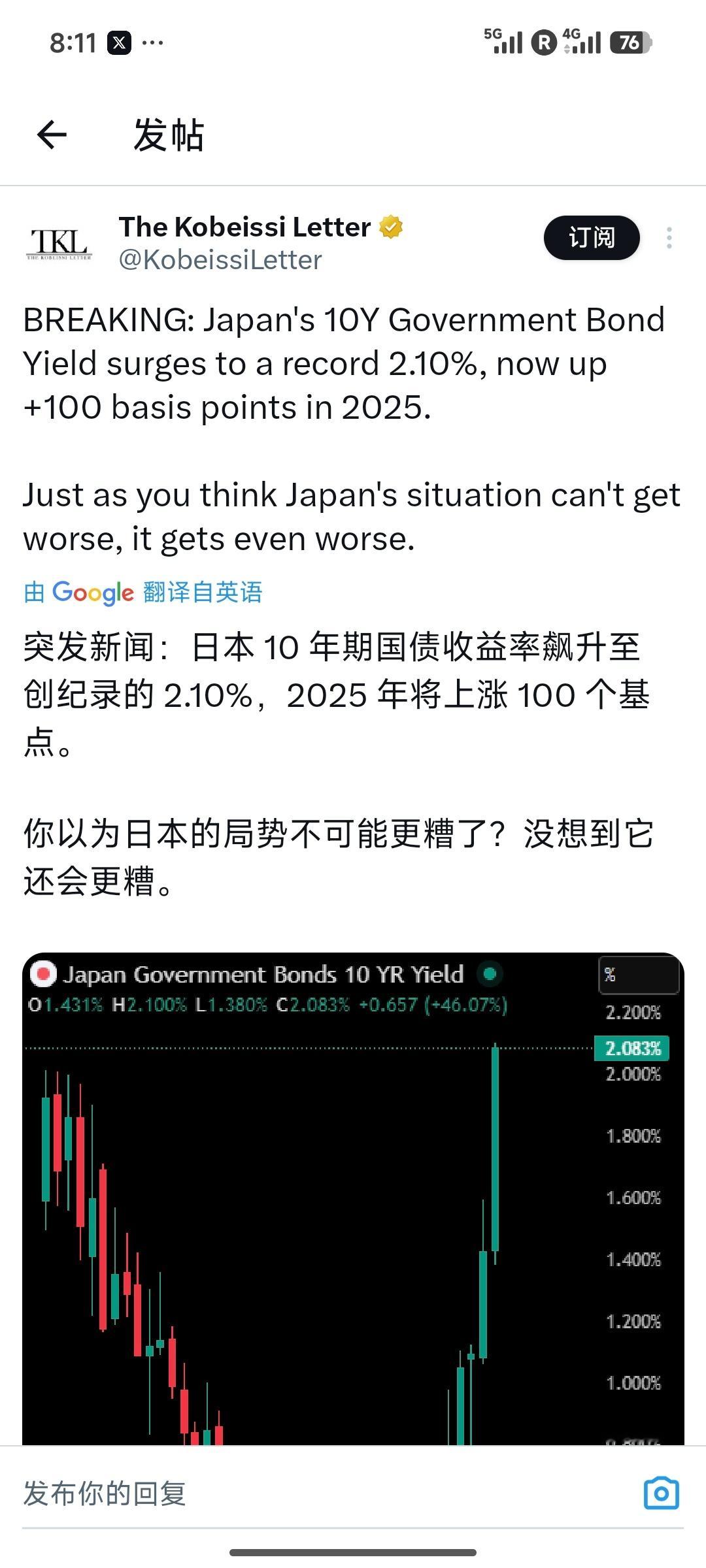Open the @KobeissiLetter handle
This screenshot has height=1568, width=706.
(219, 260)
